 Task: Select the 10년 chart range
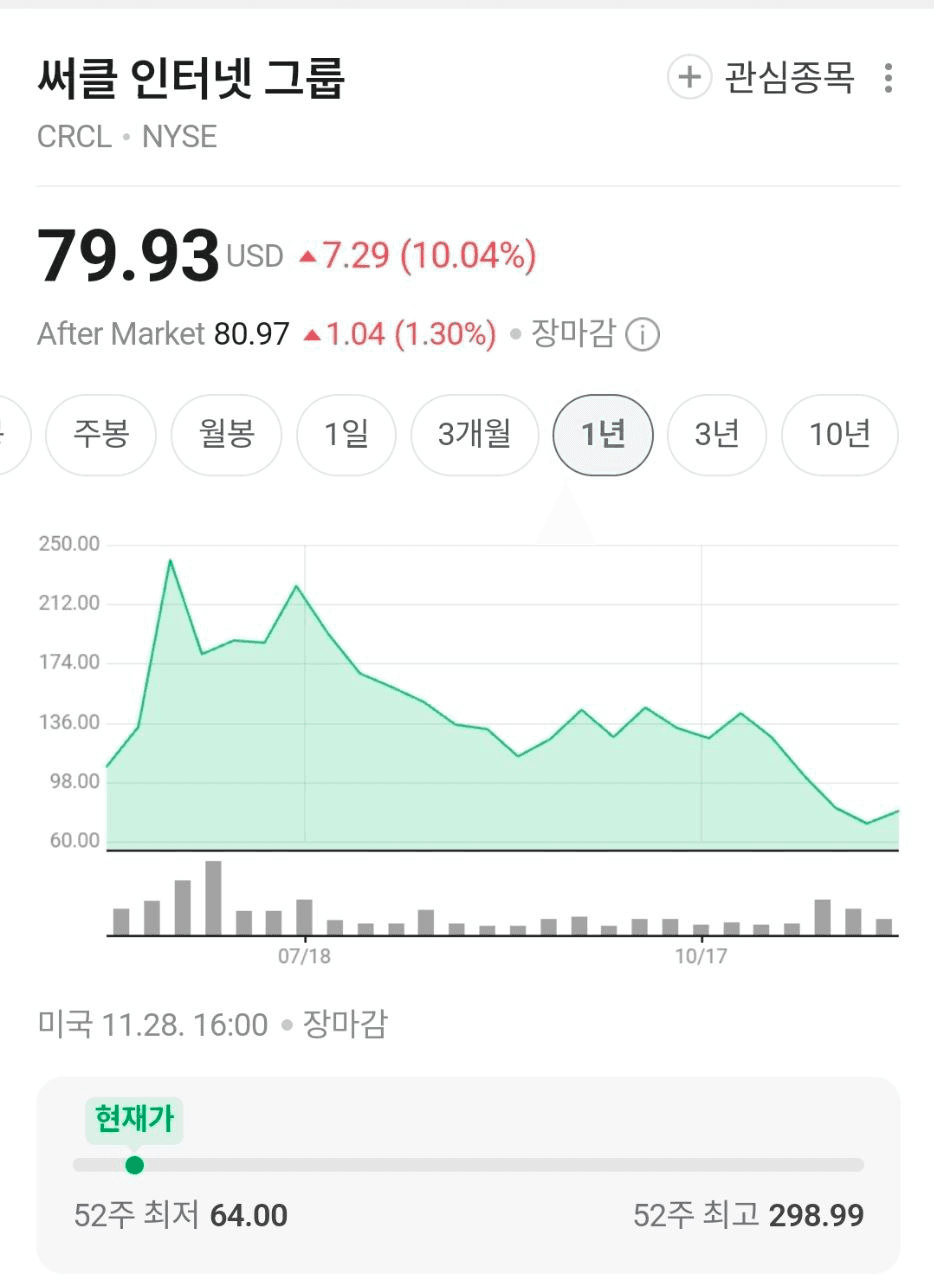(x=839, y=434)
